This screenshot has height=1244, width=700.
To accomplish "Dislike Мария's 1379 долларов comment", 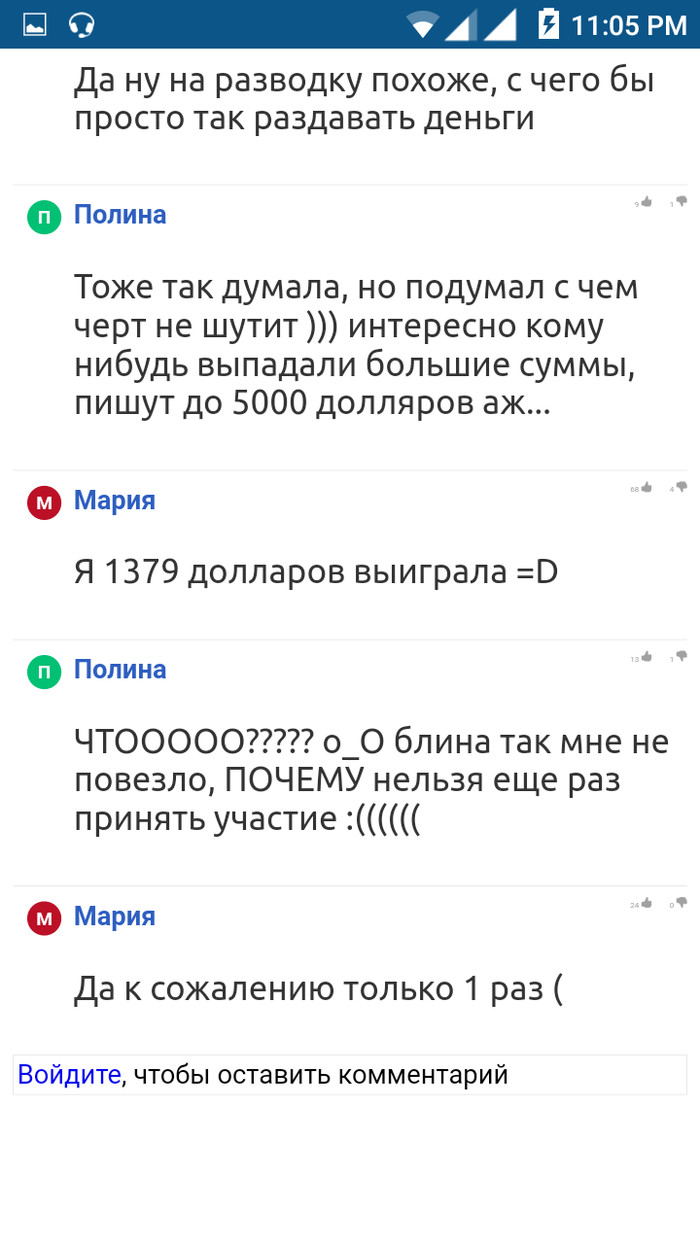I will [x=681, y=487].
